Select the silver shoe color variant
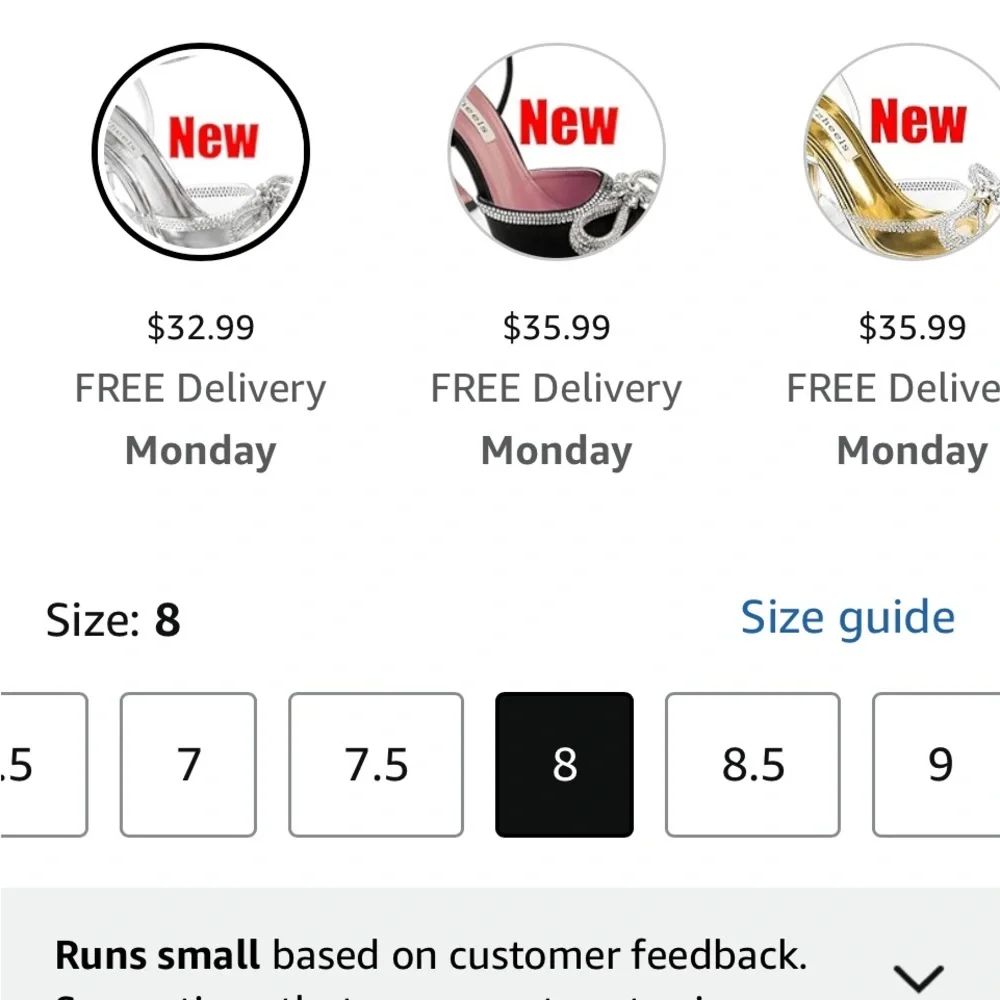Image resolution: width=1000 pixels, height=1000 pixels. 200,152
